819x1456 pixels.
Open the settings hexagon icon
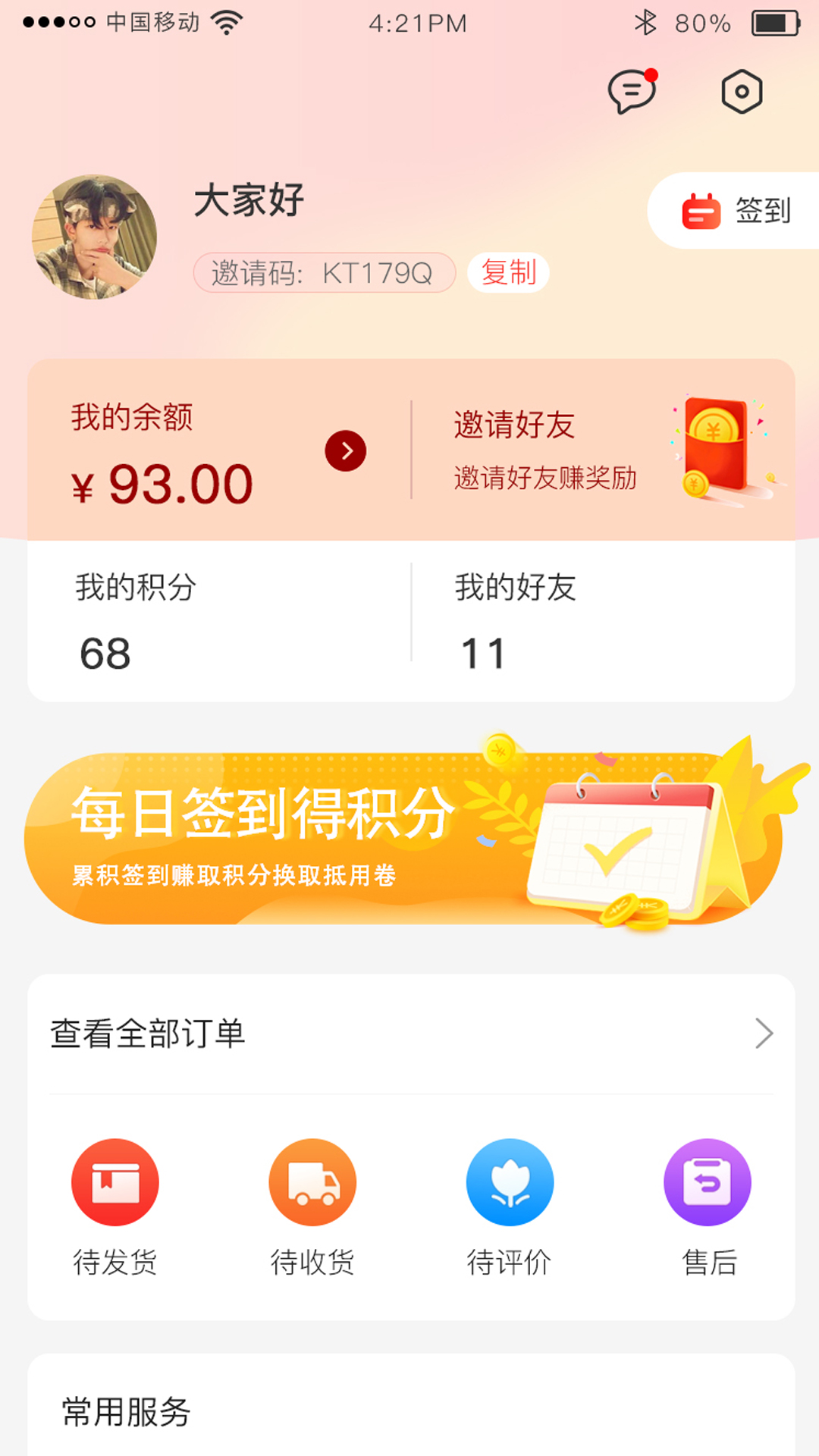741,91
